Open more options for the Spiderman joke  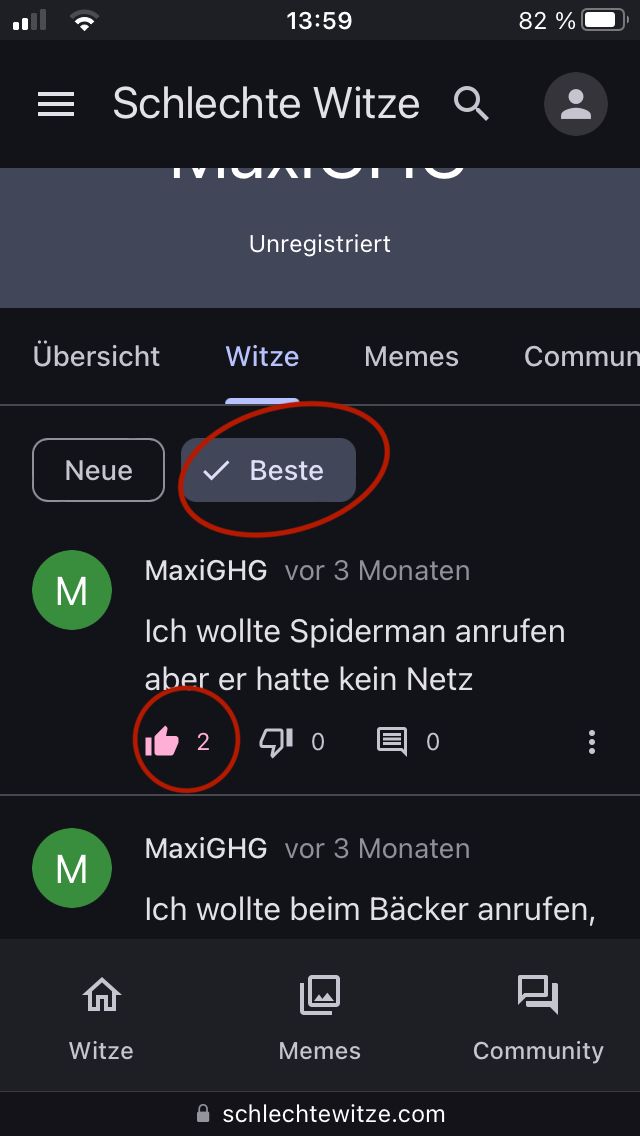point(592,742)
